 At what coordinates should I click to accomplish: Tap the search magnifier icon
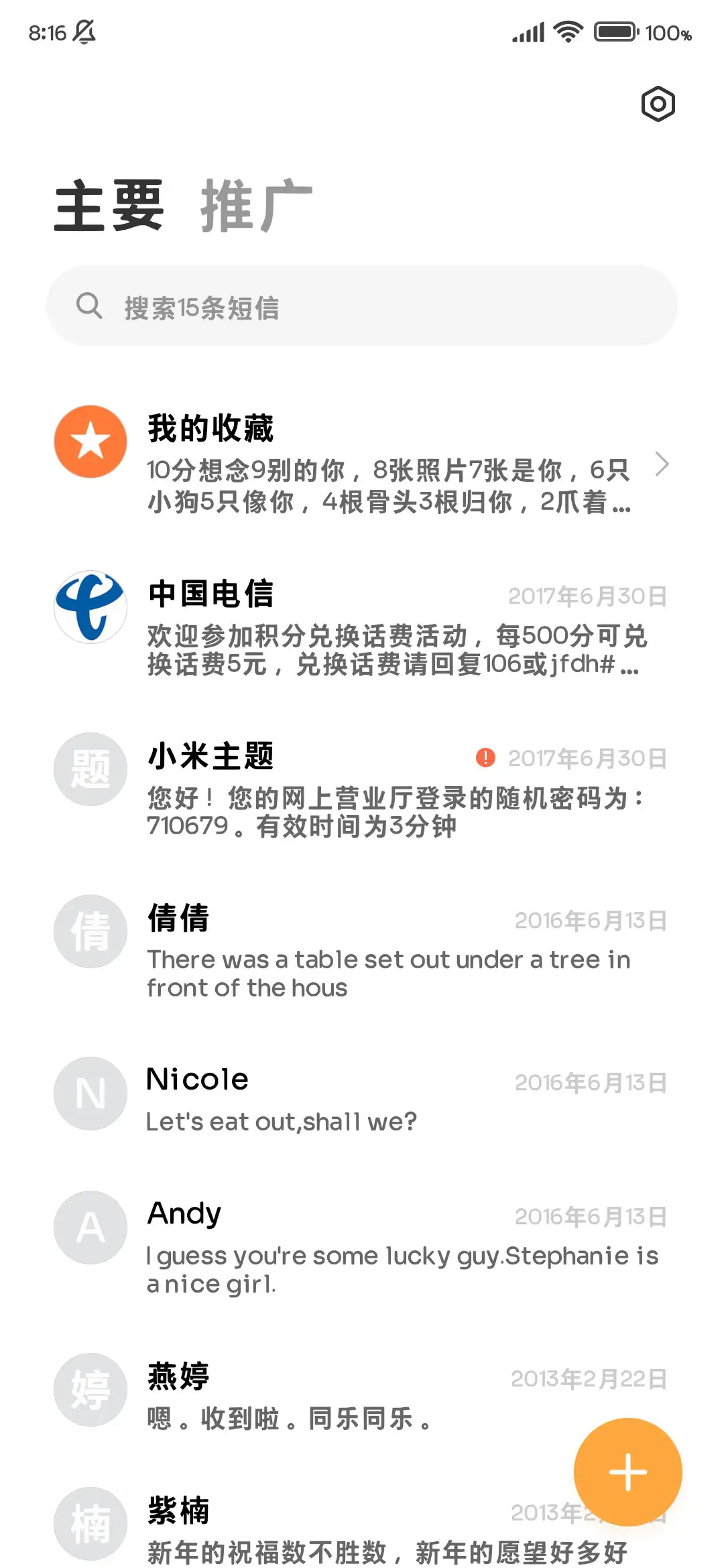[90, 306]
